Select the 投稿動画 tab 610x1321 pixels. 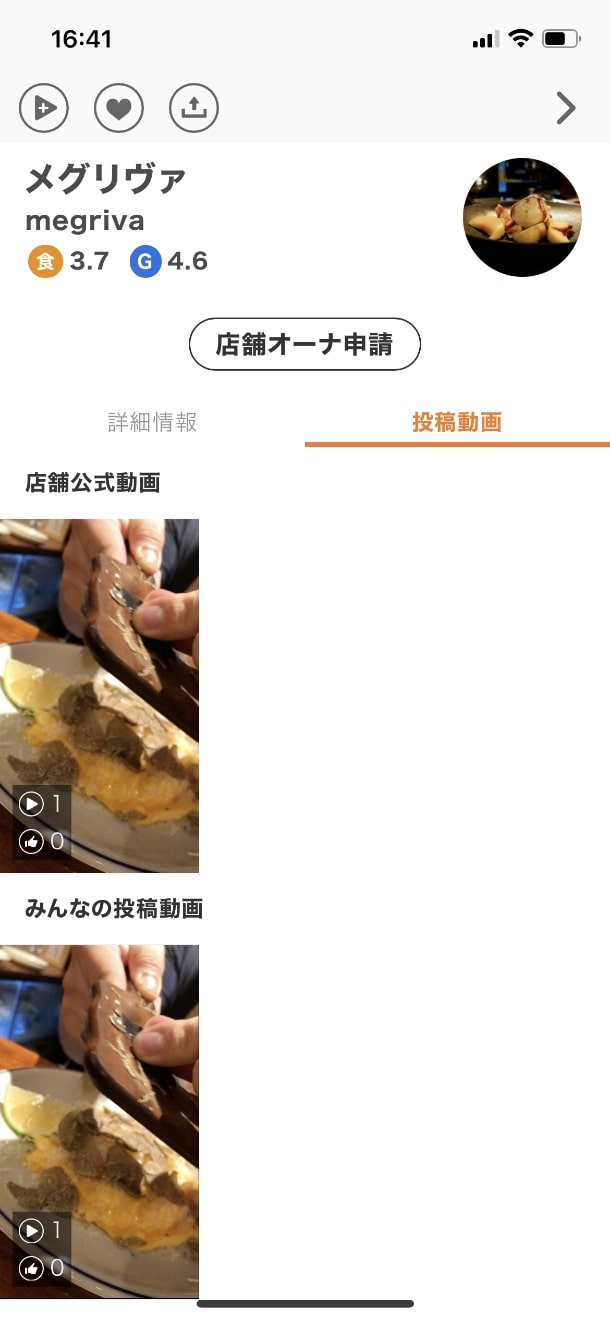click(457, 422)
